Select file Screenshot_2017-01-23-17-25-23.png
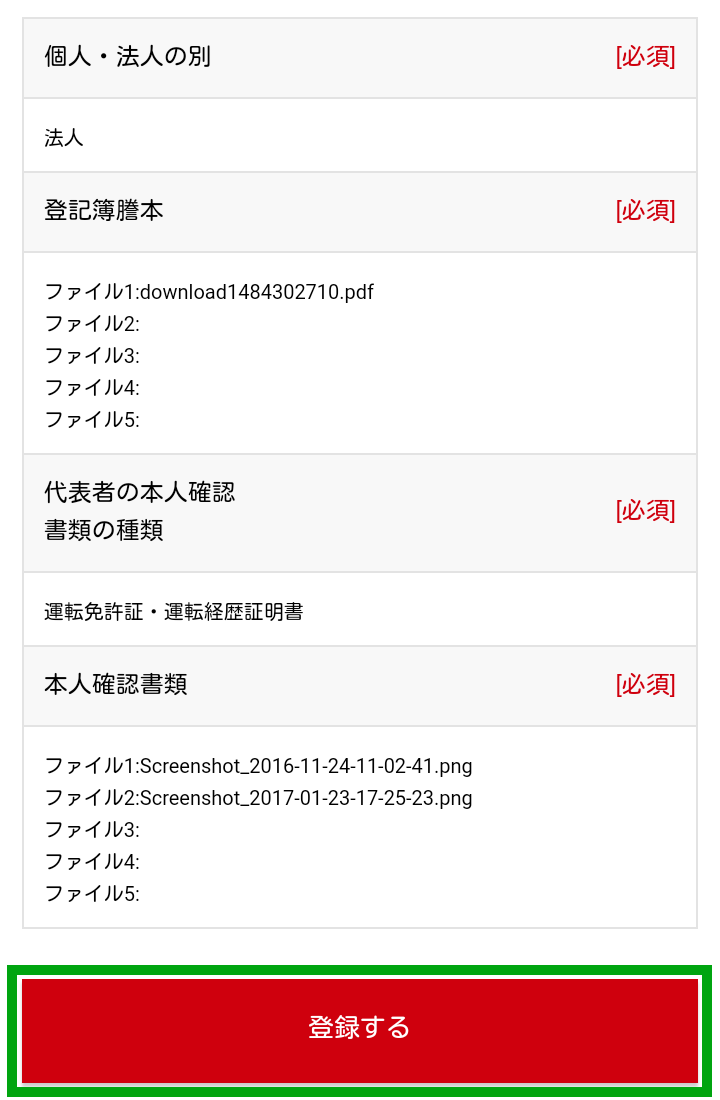Screen dimensions: 720x1100 click(x=258, y=798)
